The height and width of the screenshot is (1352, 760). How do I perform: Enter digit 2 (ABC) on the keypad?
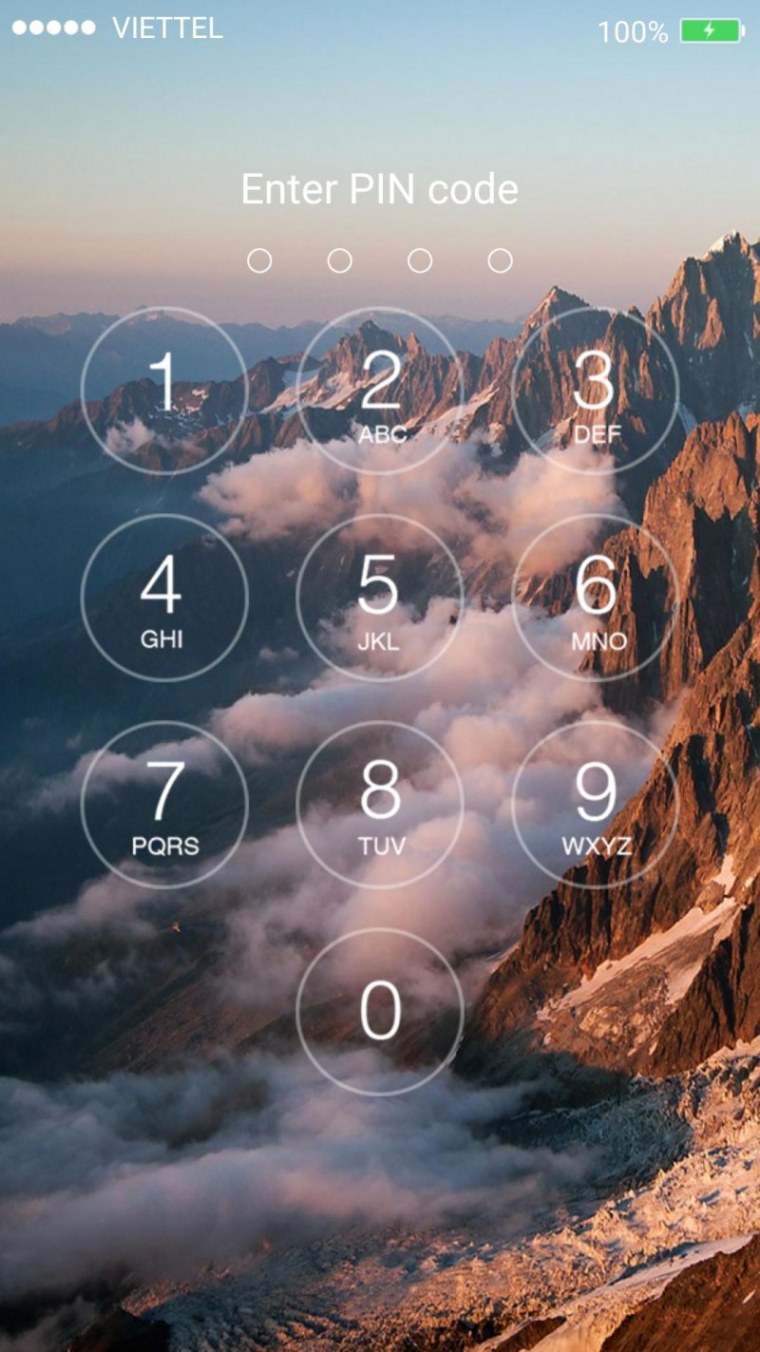tap(380, 390)
